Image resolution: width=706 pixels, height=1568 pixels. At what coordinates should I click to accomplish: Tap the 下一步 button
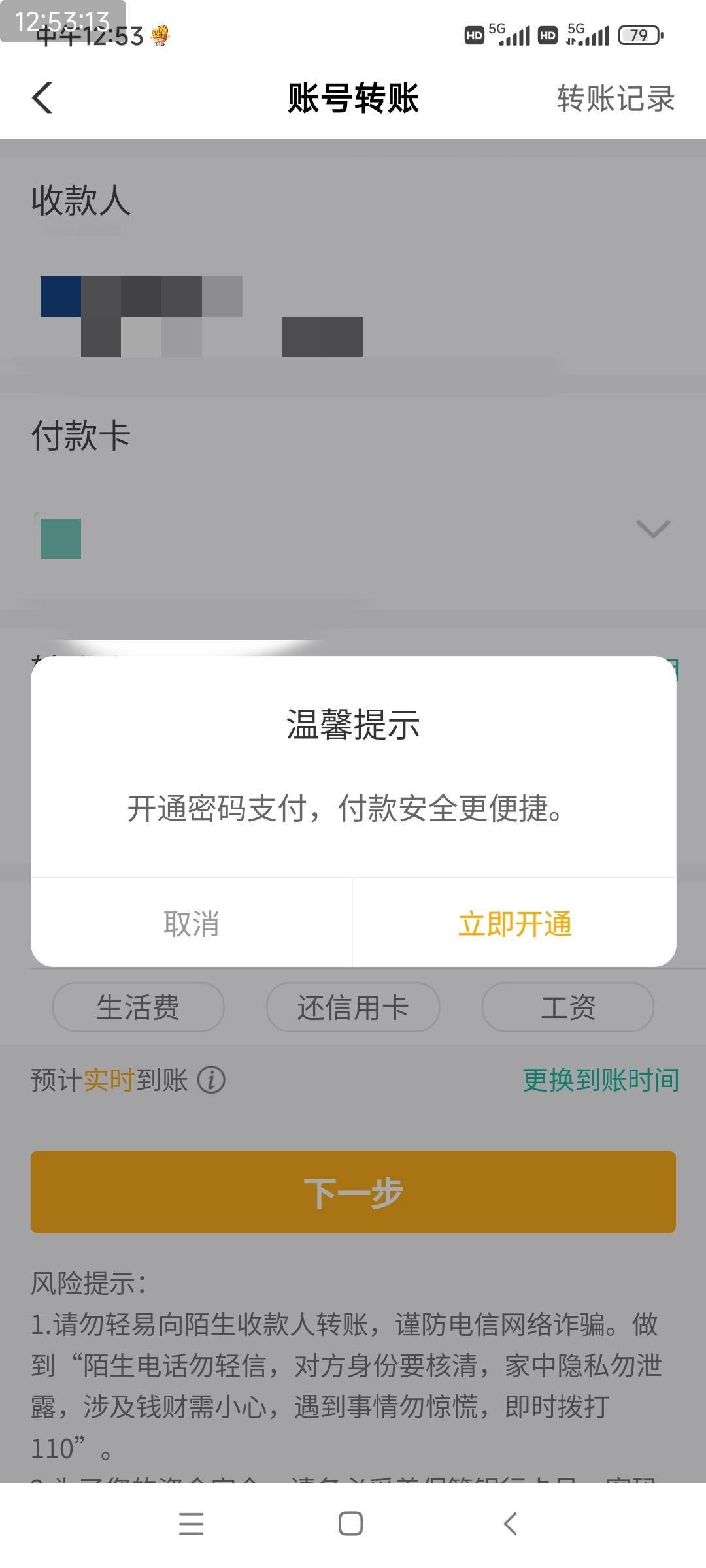(353, 1192)
